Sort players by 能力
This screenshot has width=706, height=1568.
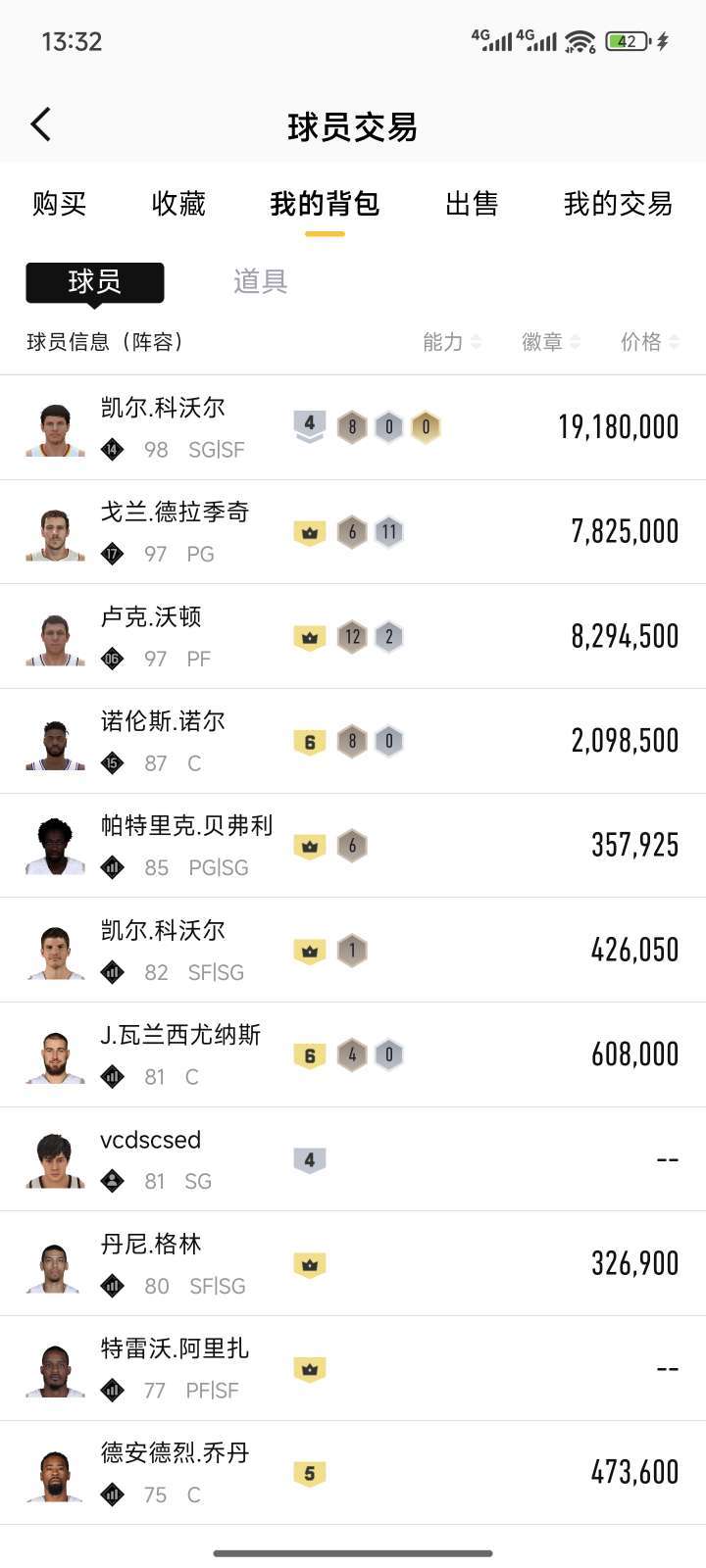[451, 342]
